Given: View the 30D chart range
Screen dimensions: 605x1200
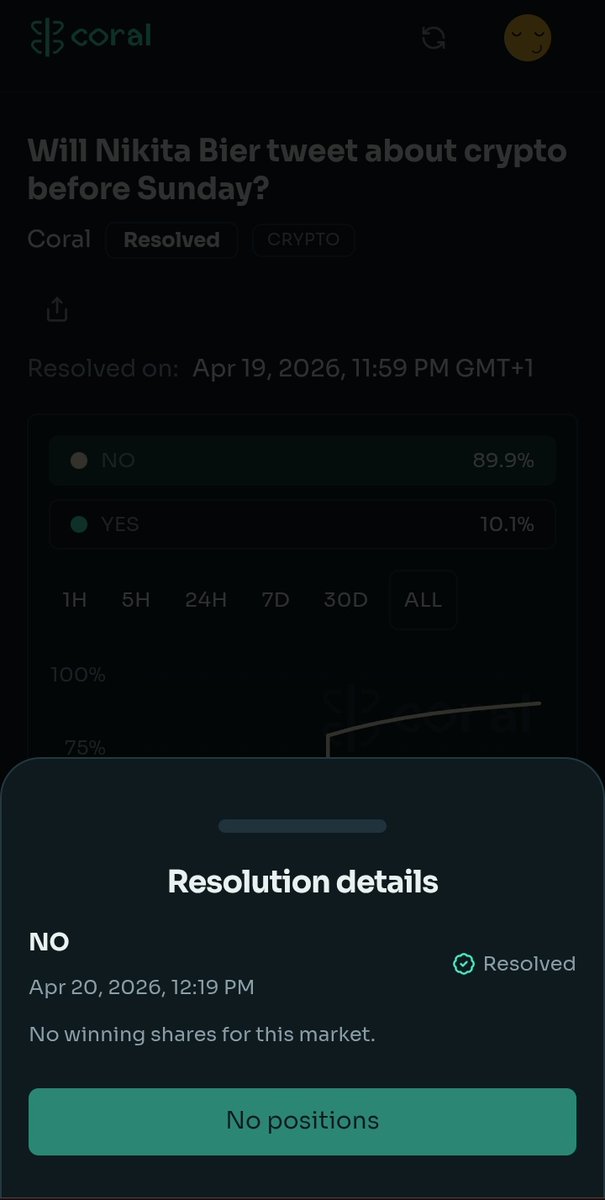Looking at the screenshot, I should click(x=346, y=600).
